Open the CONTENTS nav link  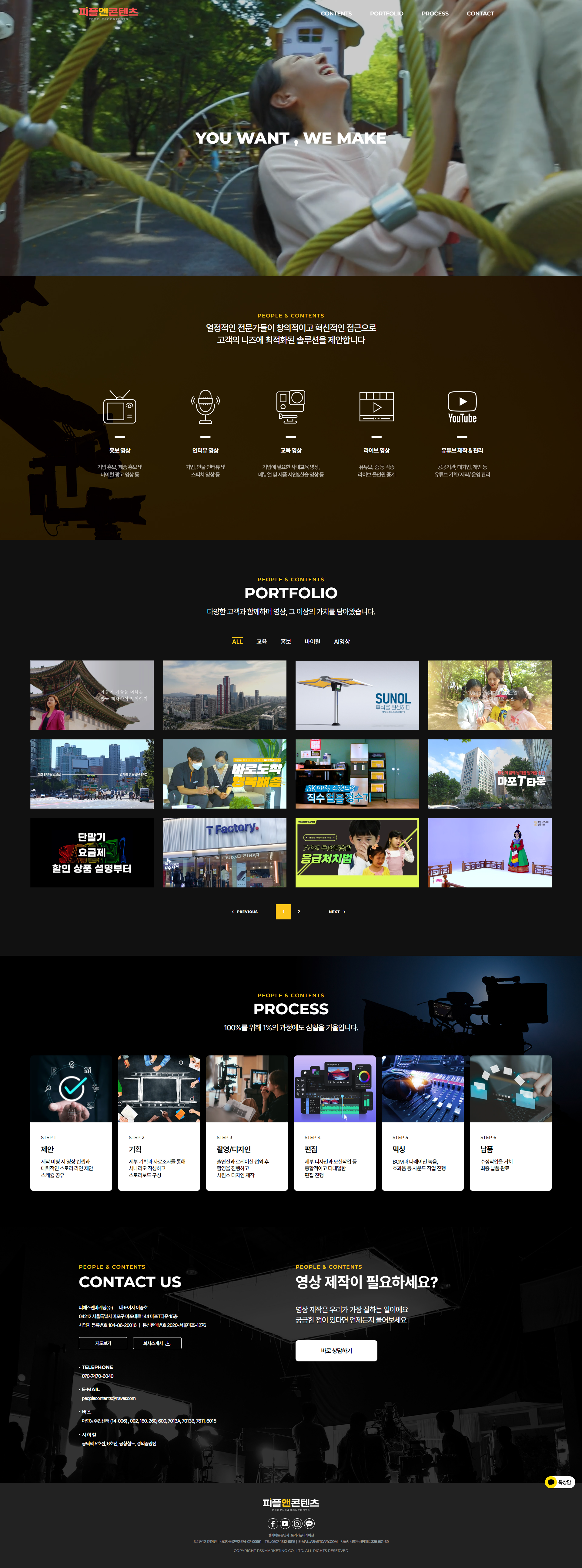(336, 13)
